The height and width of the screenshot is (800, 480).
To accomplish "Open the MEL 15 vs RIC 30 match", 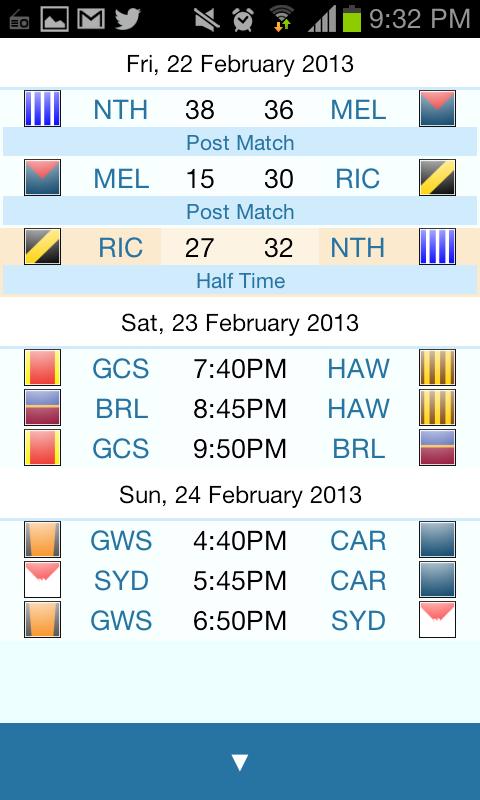I will [240, 178].
